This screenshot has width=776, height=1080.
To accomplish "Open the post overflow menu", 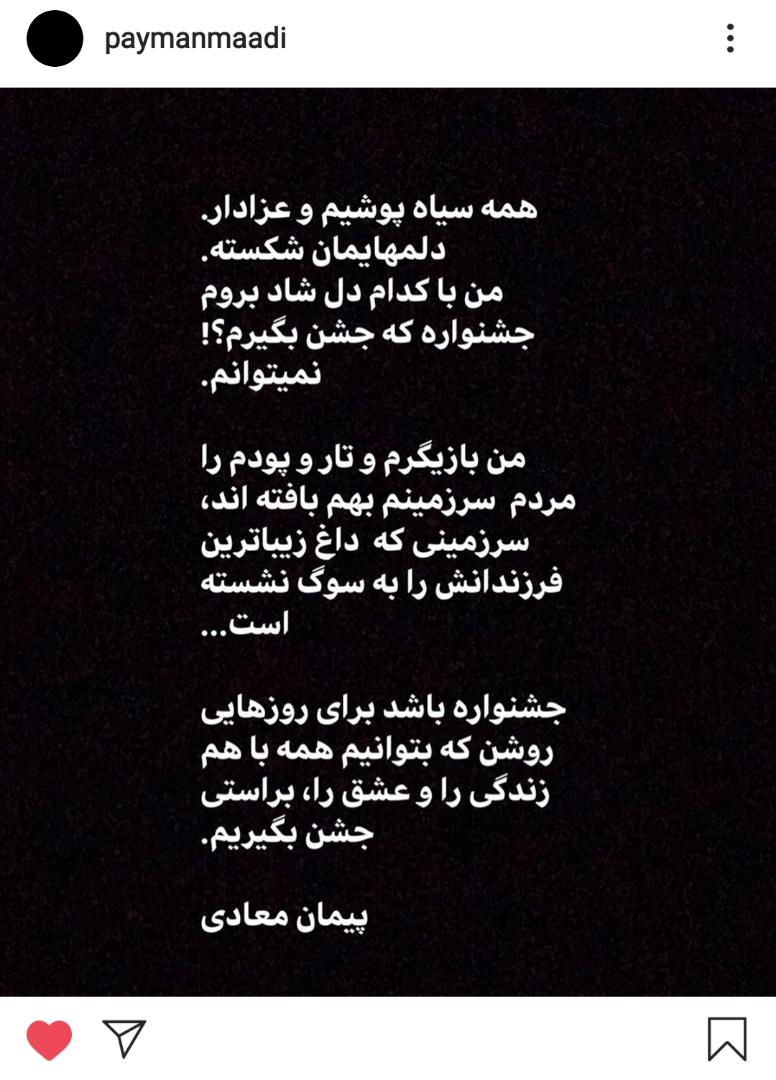I will (730, 39).
